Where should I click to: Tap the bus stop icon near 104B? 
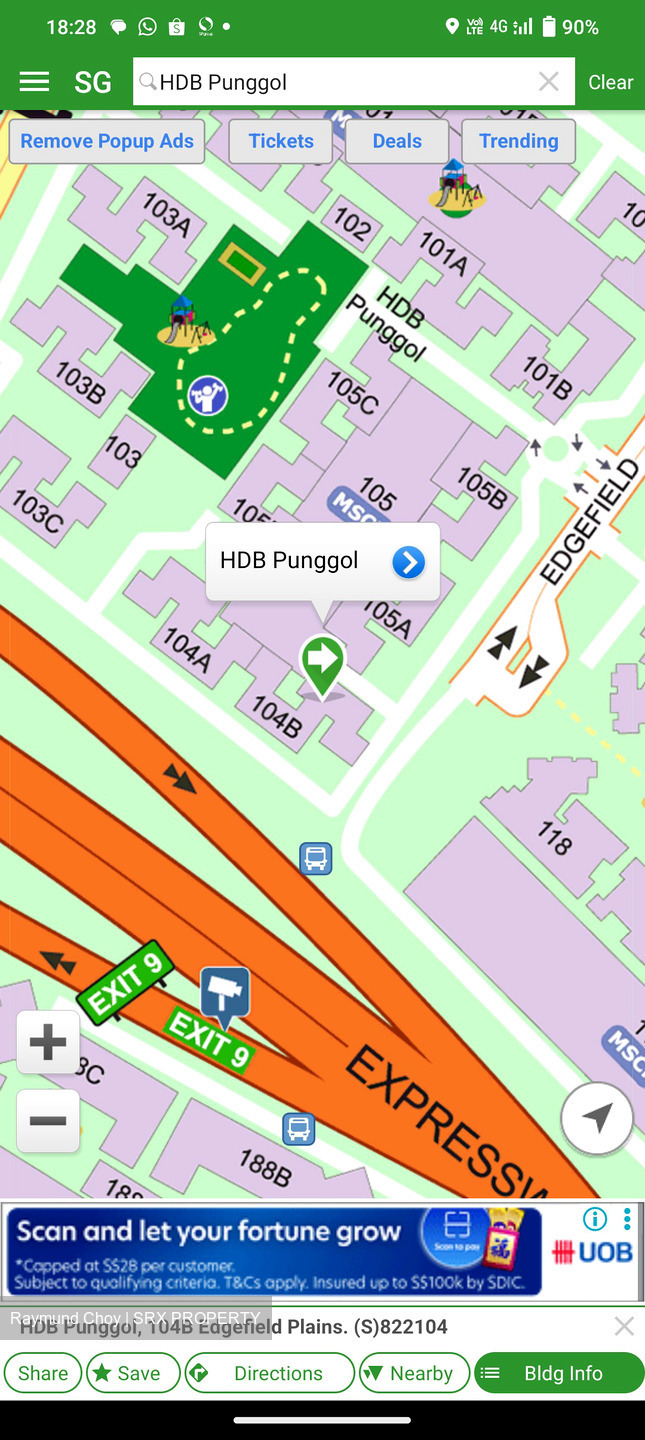pyautogui.click(x=315, y=858)
